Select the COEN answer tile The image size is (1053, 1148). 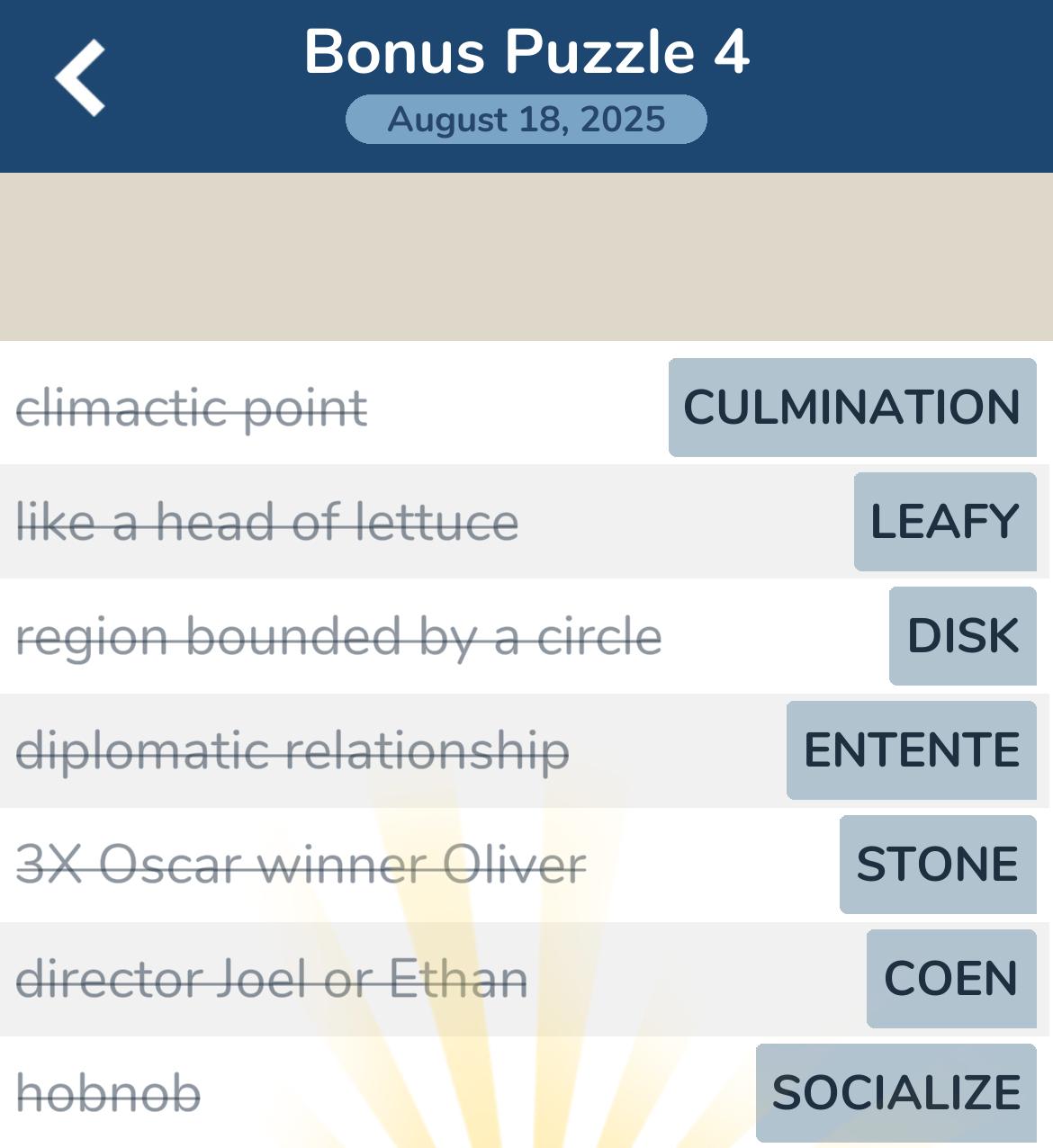(950, 979)
